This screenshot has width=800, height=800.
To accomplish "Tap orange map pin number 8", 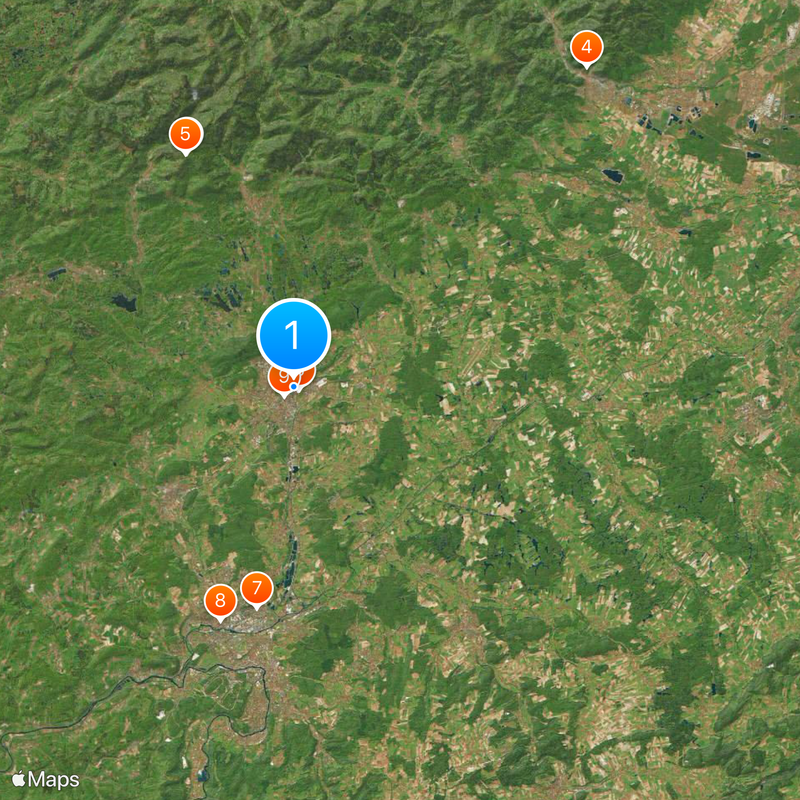I will (x=220, y=601).
